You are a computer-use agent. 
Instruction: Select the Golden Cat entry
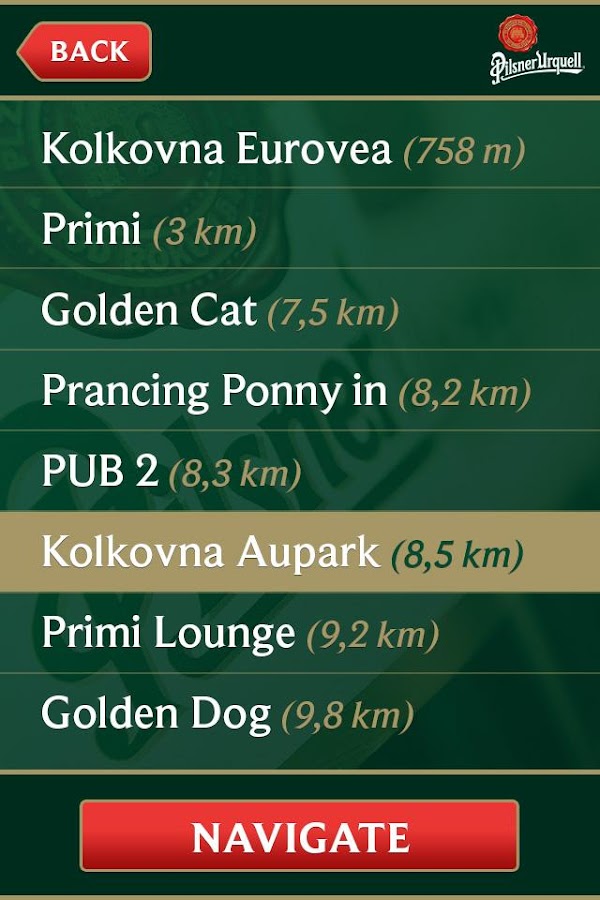point(220,311)
